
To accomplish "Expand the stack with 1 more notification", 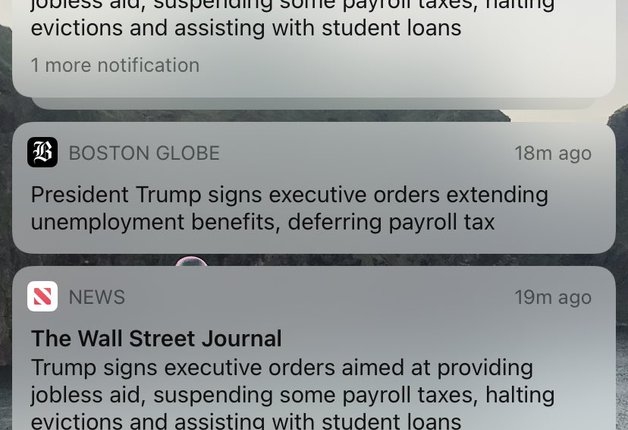I will pos(115,65).
